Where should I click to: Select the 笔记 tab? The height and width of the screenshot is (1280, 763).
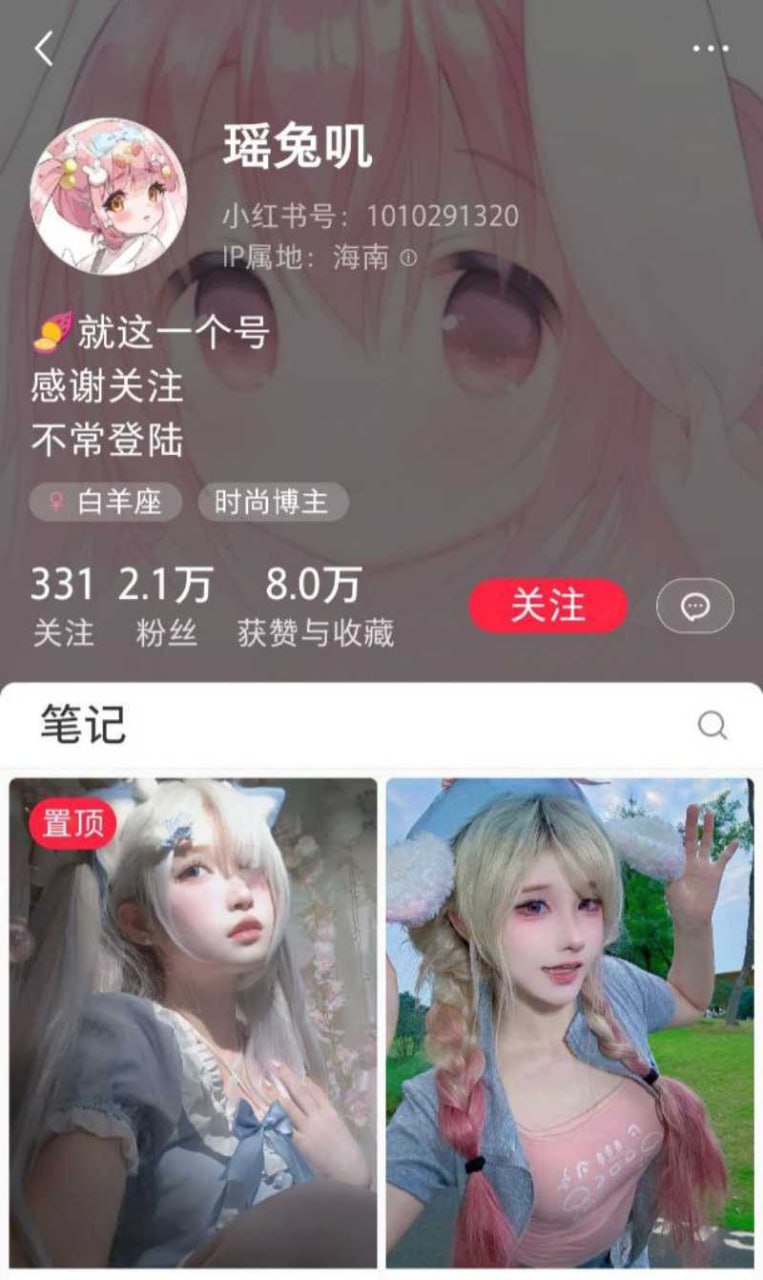pos(83,724)
